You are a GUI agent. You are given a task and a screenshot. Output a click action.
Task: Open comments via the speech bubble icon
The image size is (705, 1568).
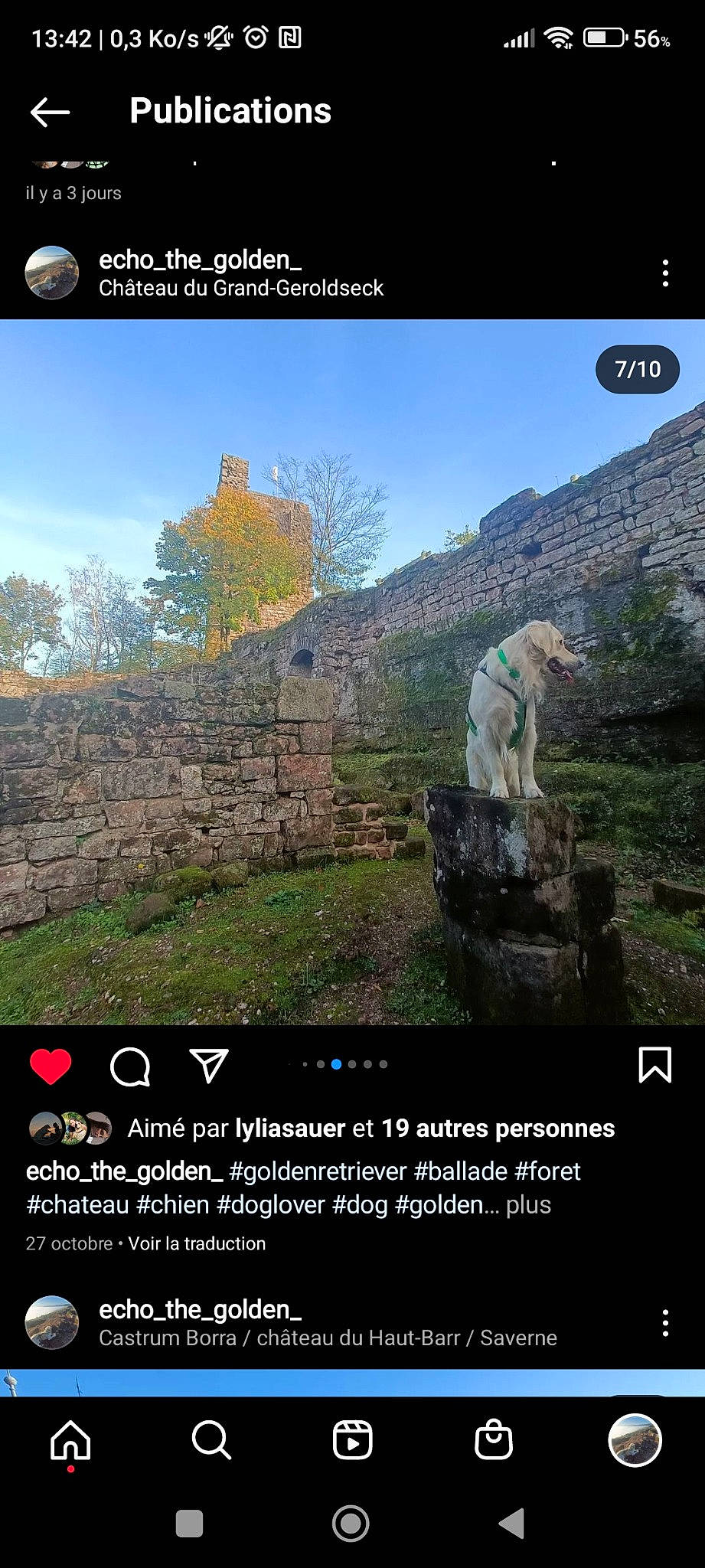[x=130, y=1066]
